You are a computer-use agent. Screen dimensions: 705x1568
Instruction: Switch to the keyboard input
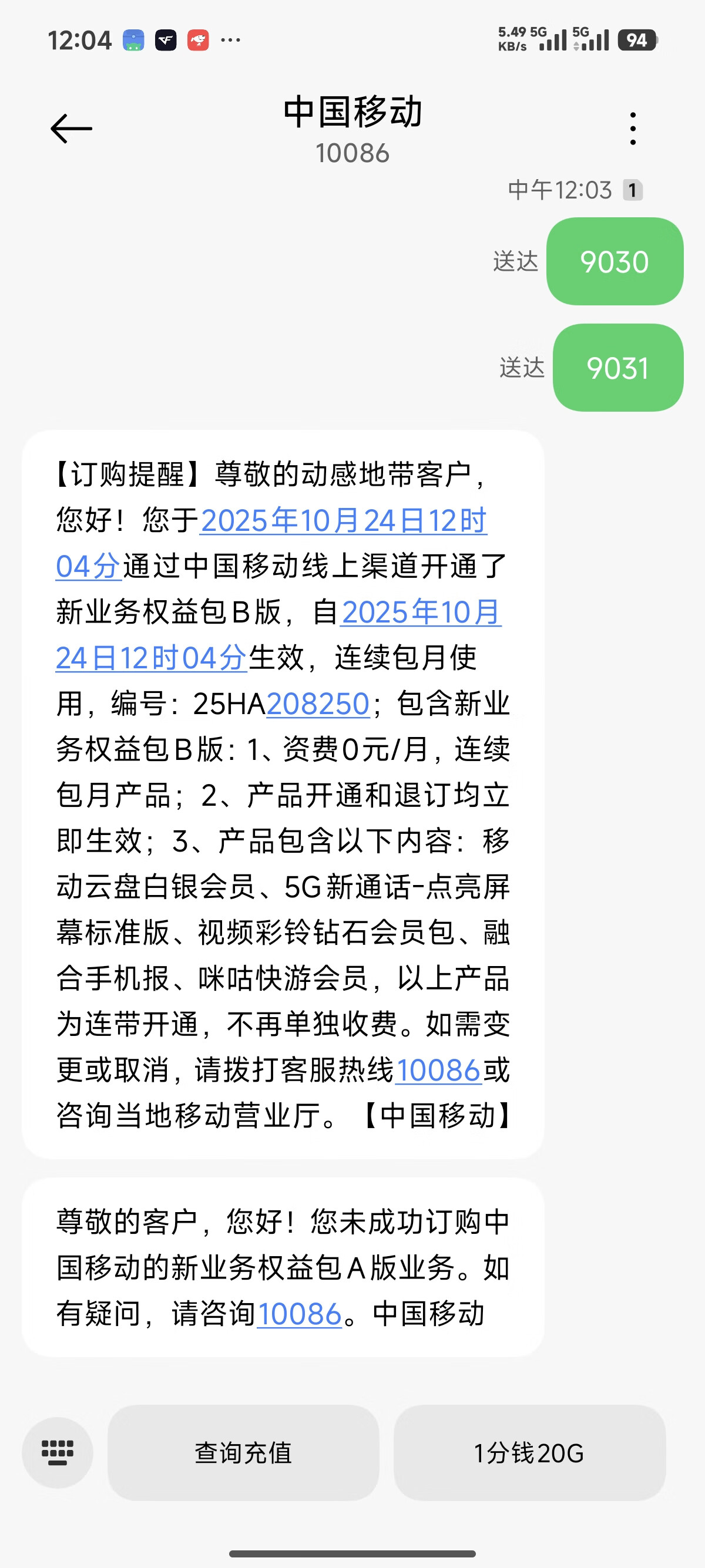coord(57,1452)
